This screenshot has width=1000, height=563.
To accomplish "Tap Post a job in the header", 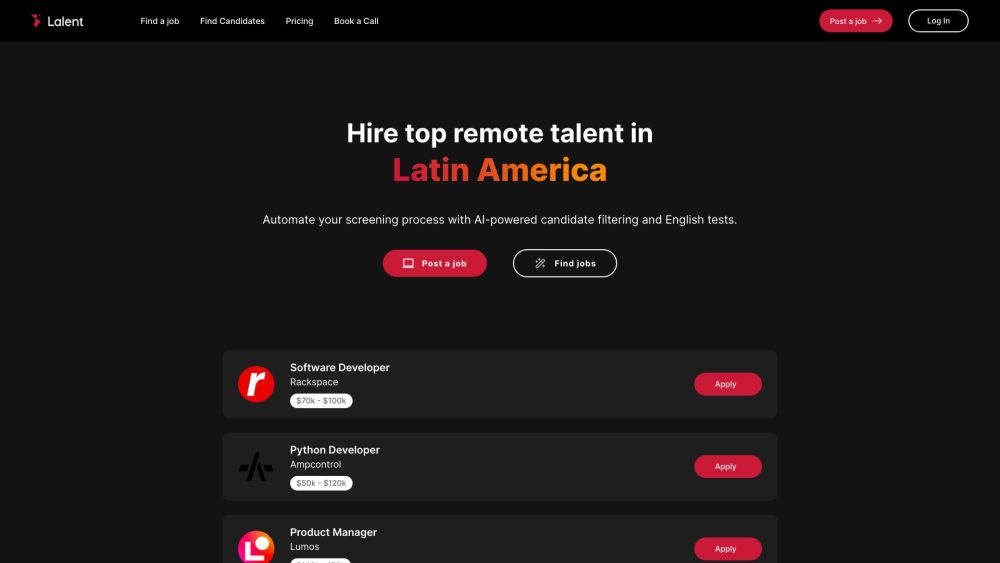I will click(x=855, y=21).
